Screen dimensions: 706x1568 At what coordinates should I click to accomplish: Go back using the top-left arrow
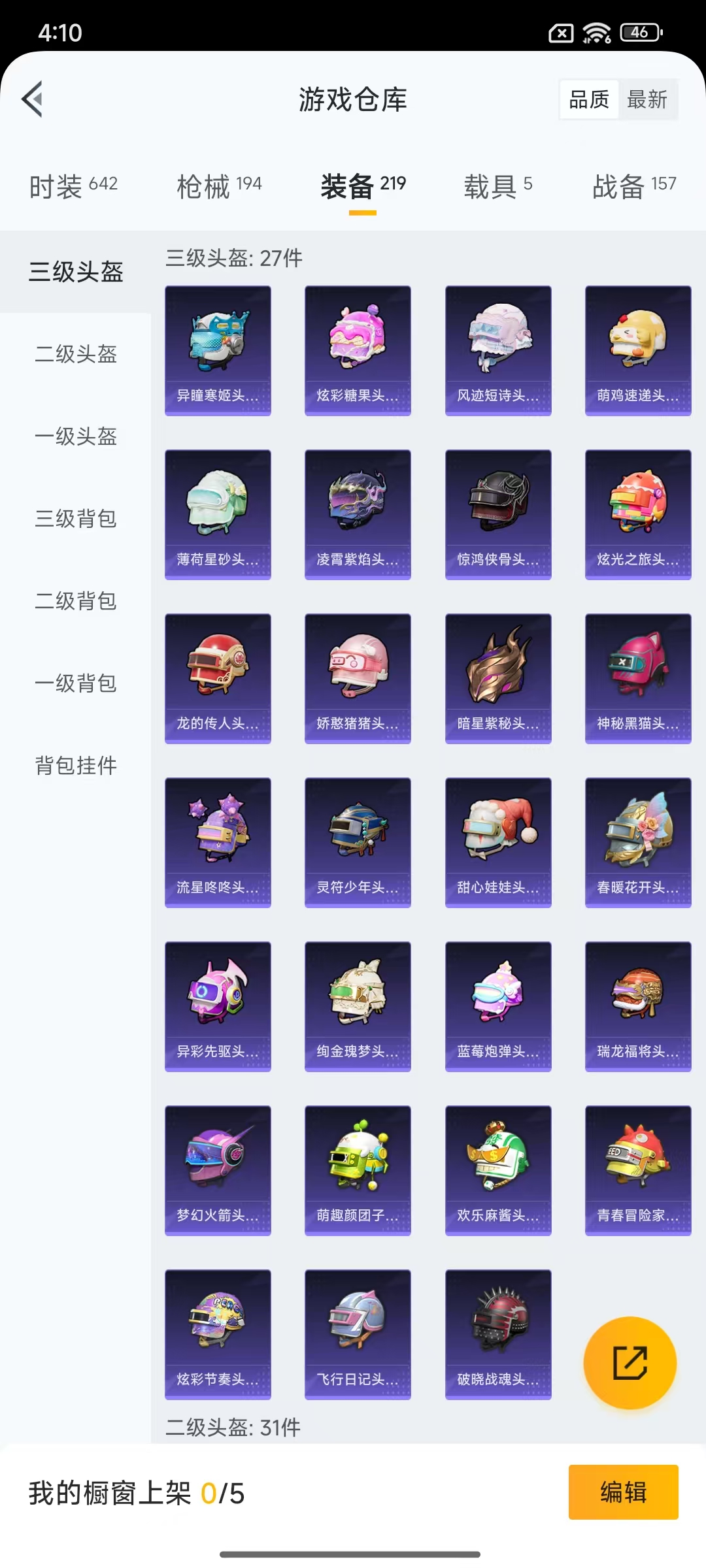point(33,99)
